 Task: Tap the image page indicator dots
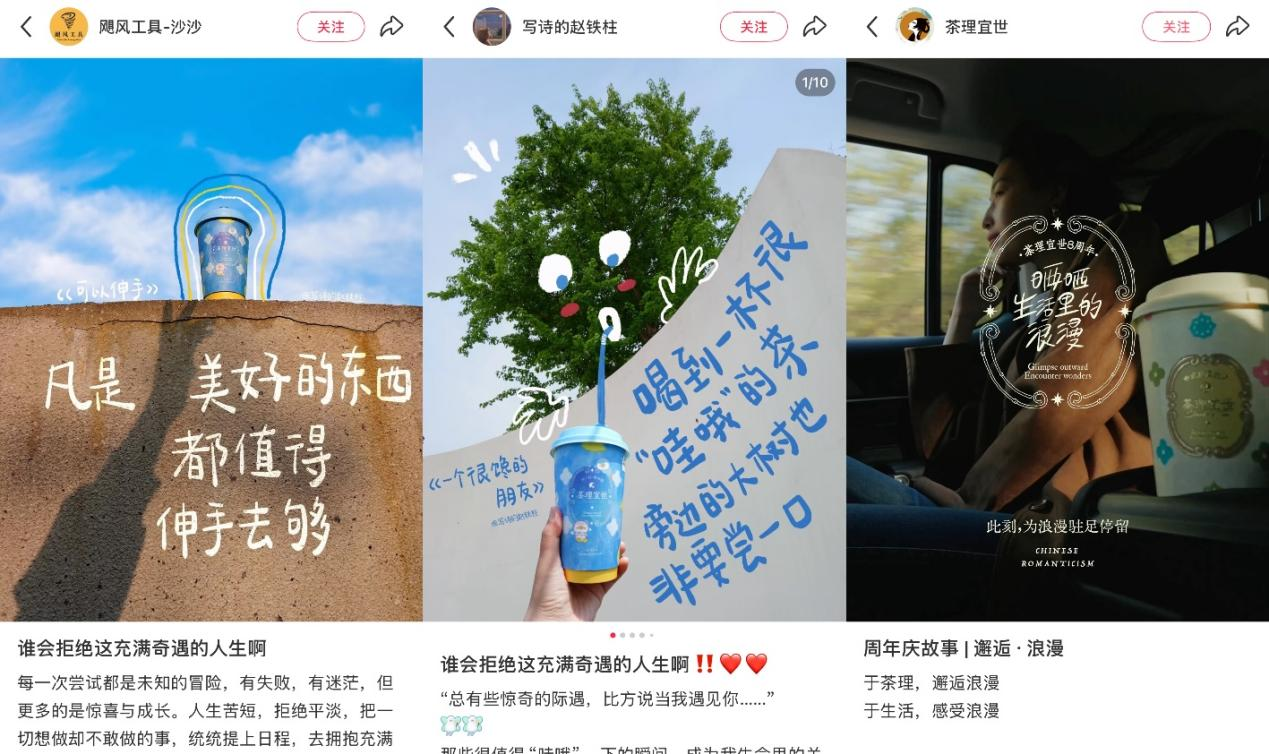(632, 635)
